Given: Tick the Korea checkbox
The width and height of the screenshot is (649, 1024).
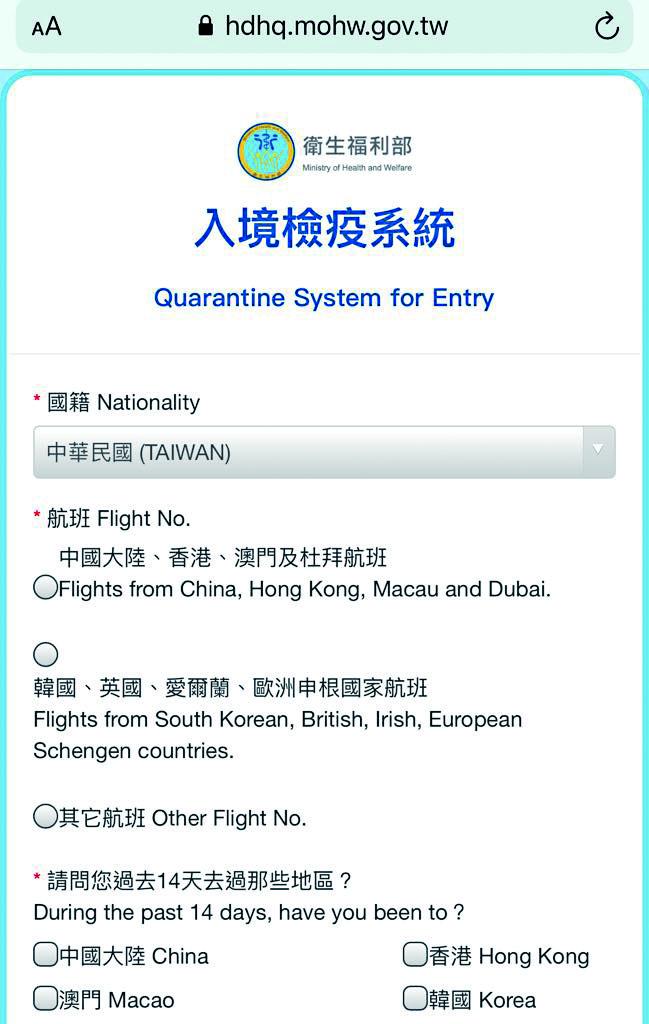Looking at the screenshot, I should click(415, 998).
